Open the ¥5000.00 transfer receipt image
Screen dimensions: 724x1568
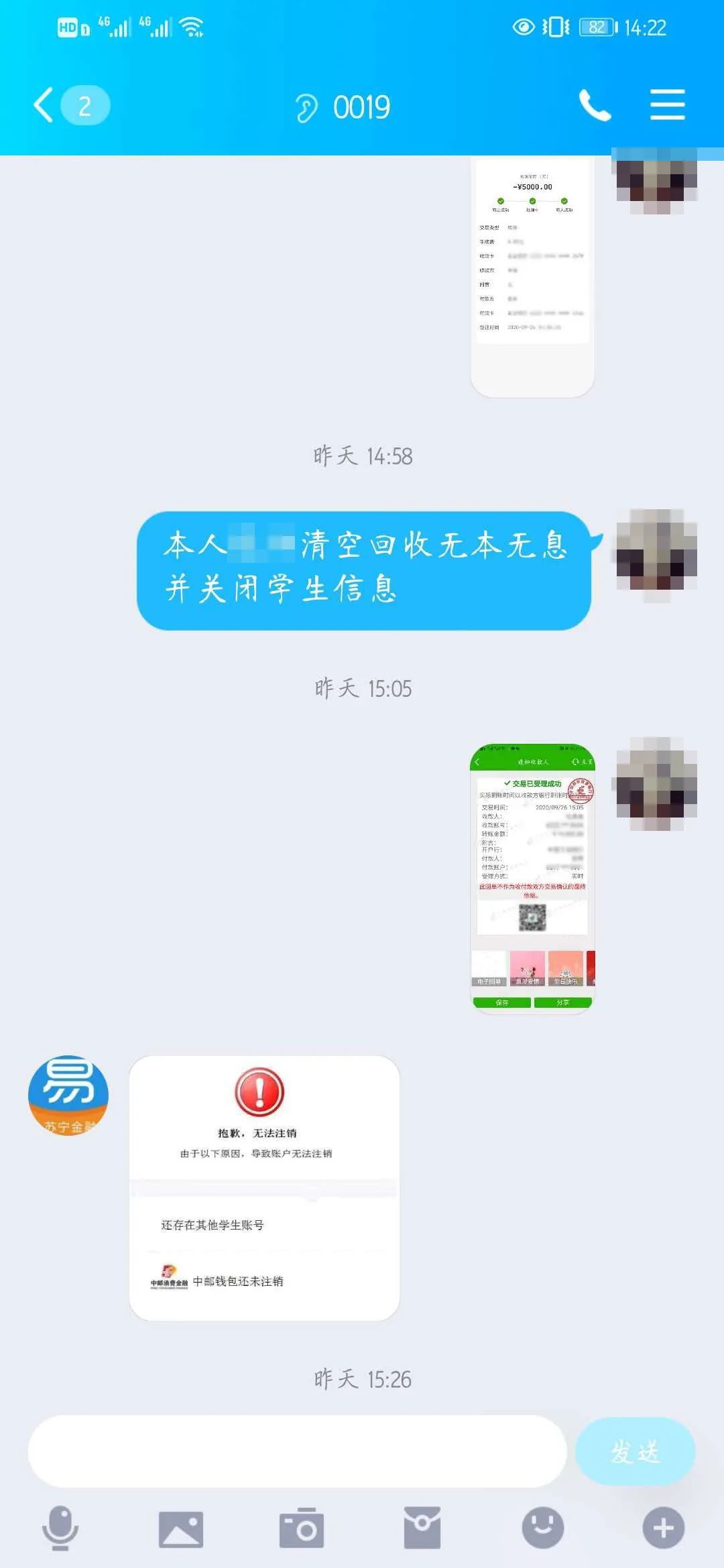pos(532,275)
